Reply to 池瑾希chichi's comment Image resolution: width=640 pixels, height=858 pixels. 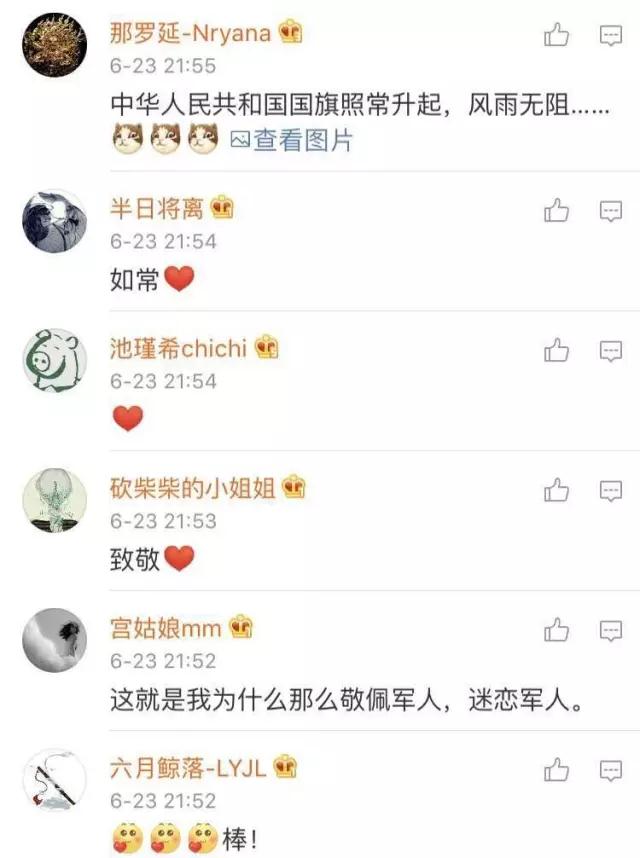tap(610, 350)
